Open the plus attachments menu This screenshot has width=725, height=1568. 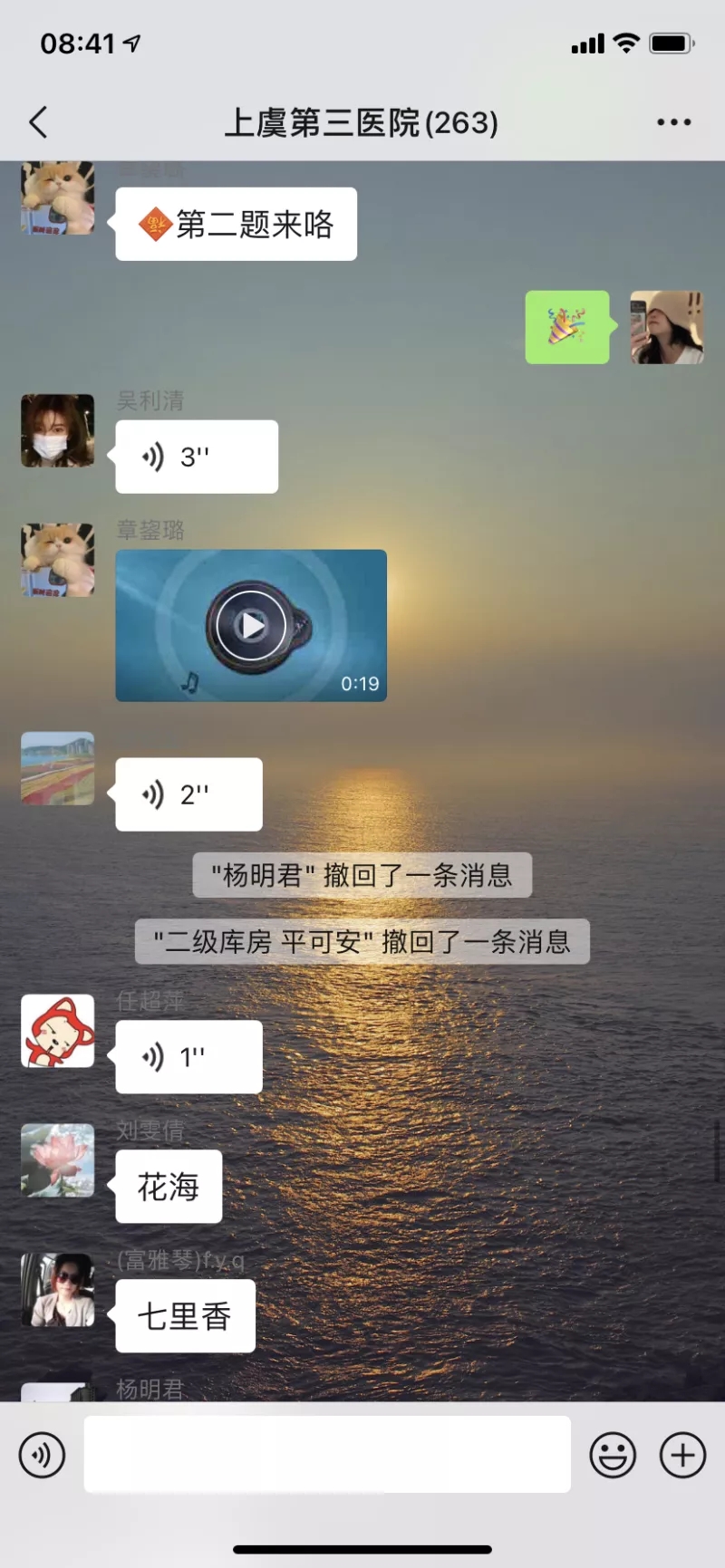pos(682,1455)
